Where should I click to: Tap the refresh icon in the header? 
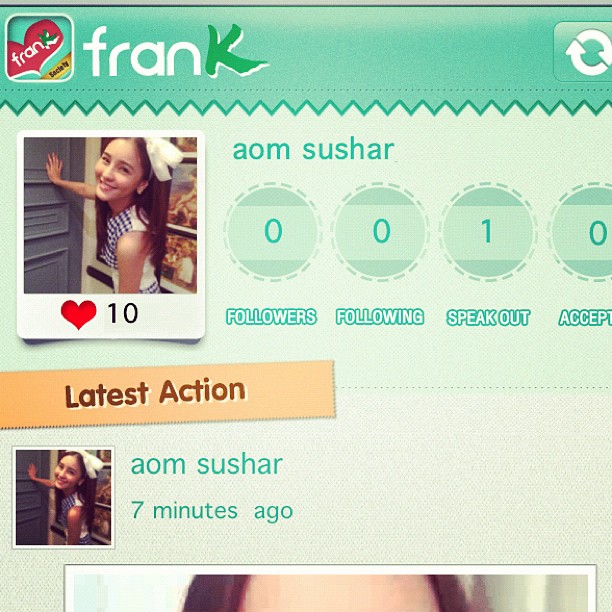(586, 51)
